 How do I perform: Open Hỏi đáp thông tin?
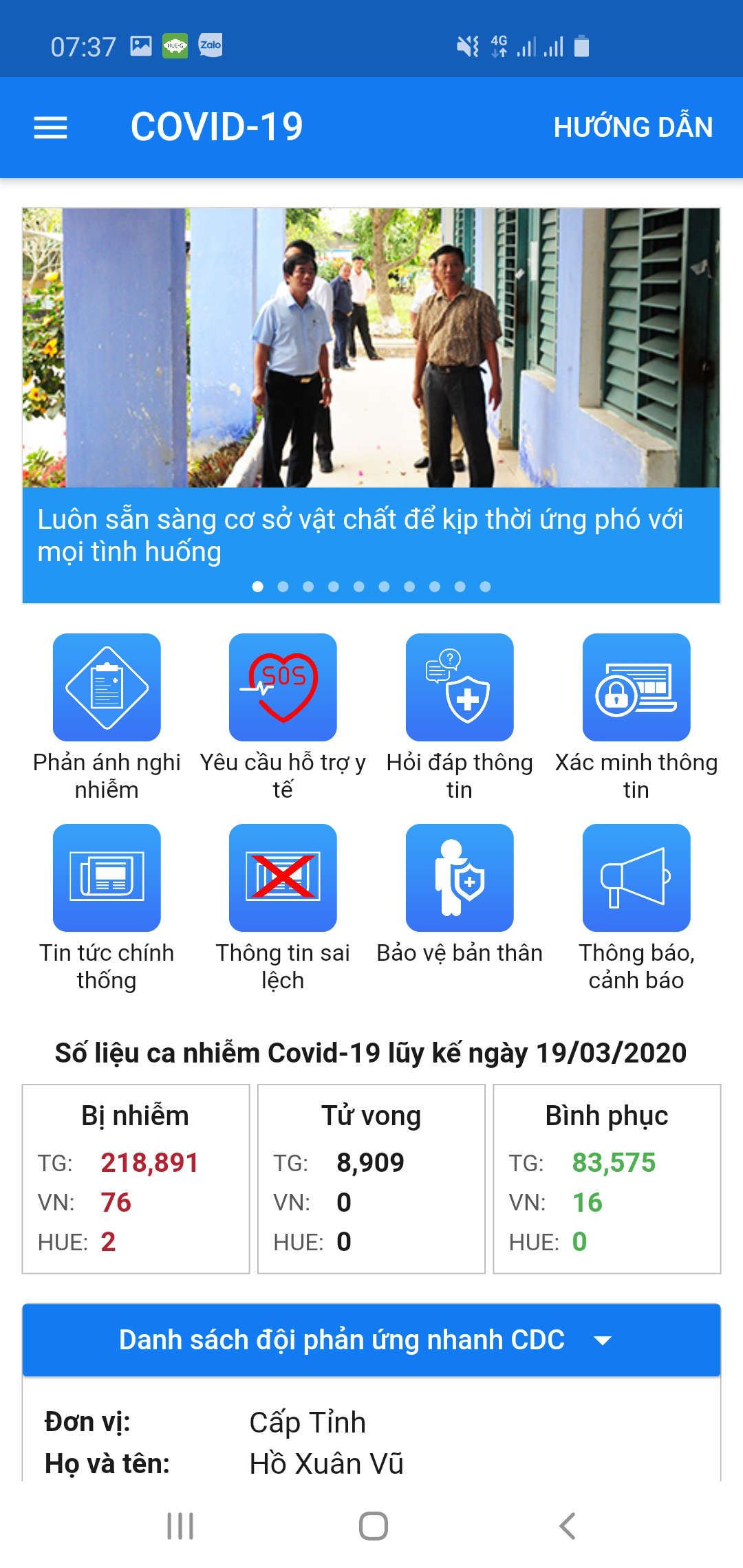(x=460, y=717)
